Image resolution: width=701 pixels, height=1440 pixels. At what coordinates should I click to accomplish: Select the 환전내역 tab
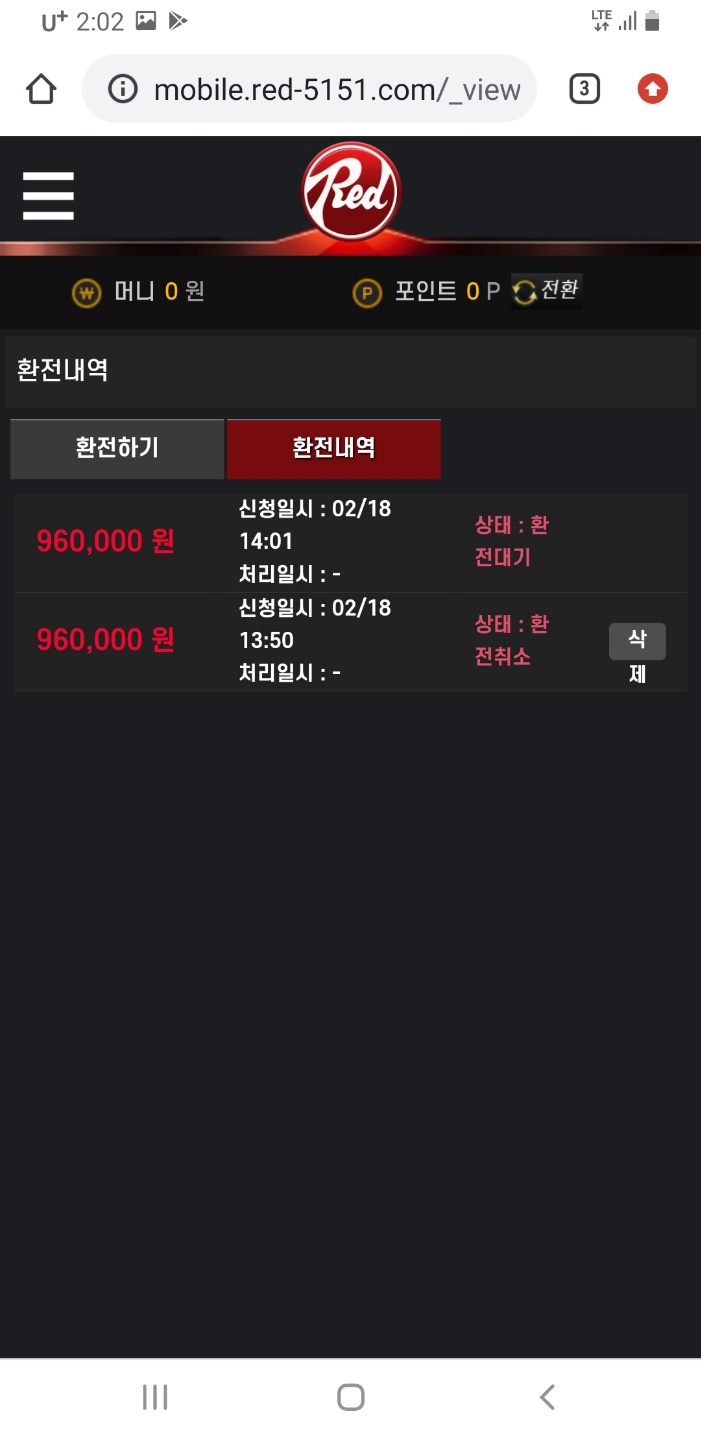[x=333, y=448]
